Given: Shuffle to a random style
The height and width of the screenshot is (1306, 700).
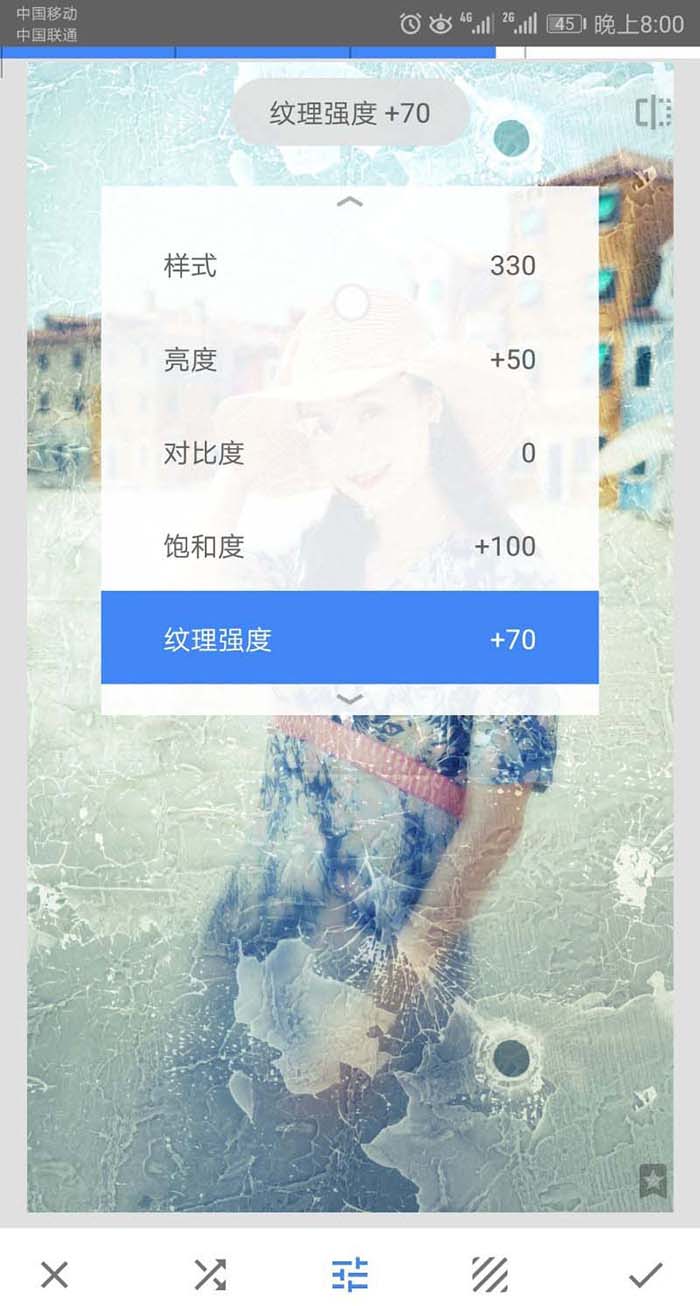Looking at the screenshot, I should coord(209,1274).
